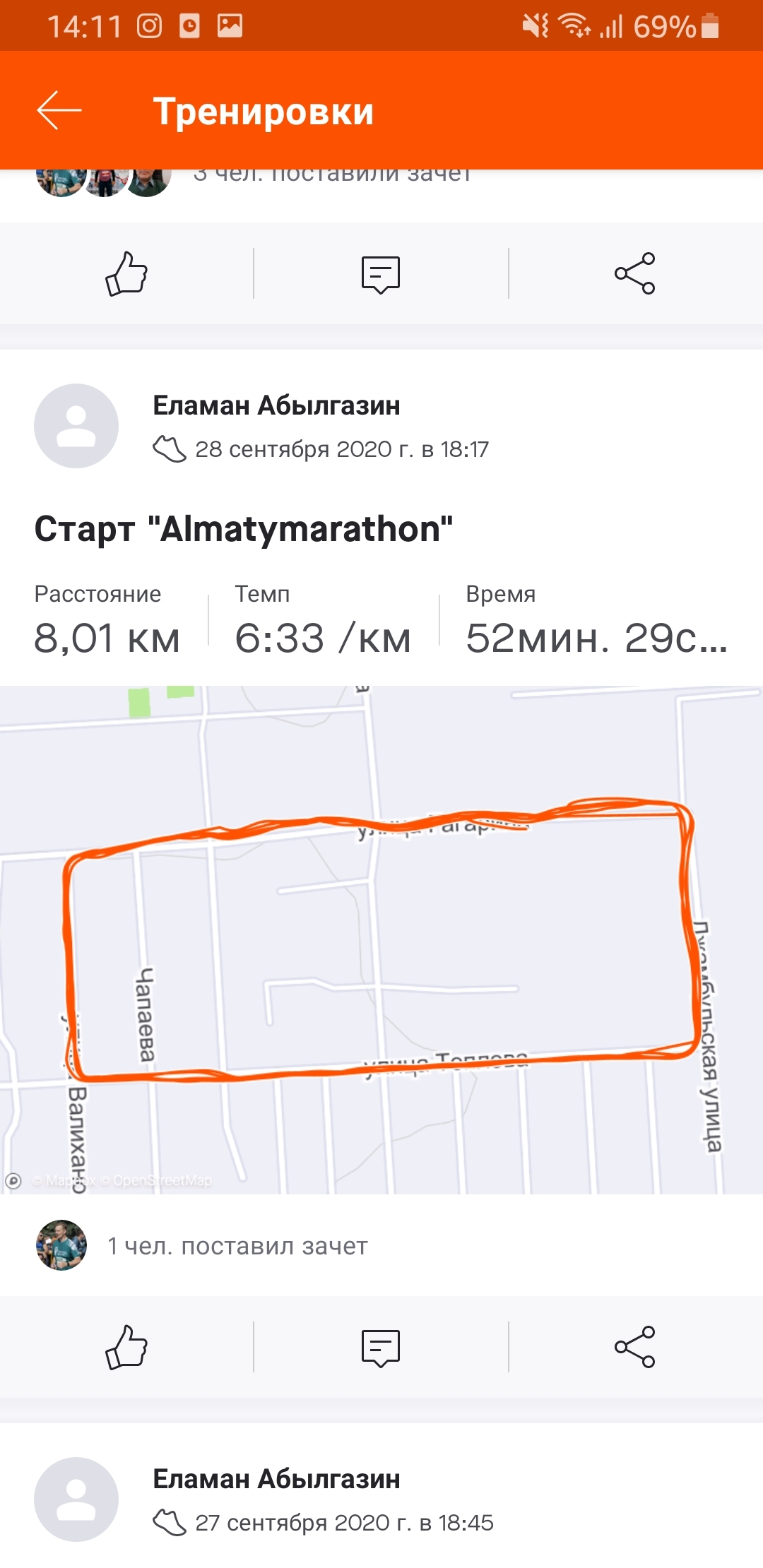Share the workout above the Almatymarathon post
This screenshot has width=763, height=1568.
pos(635,273)
